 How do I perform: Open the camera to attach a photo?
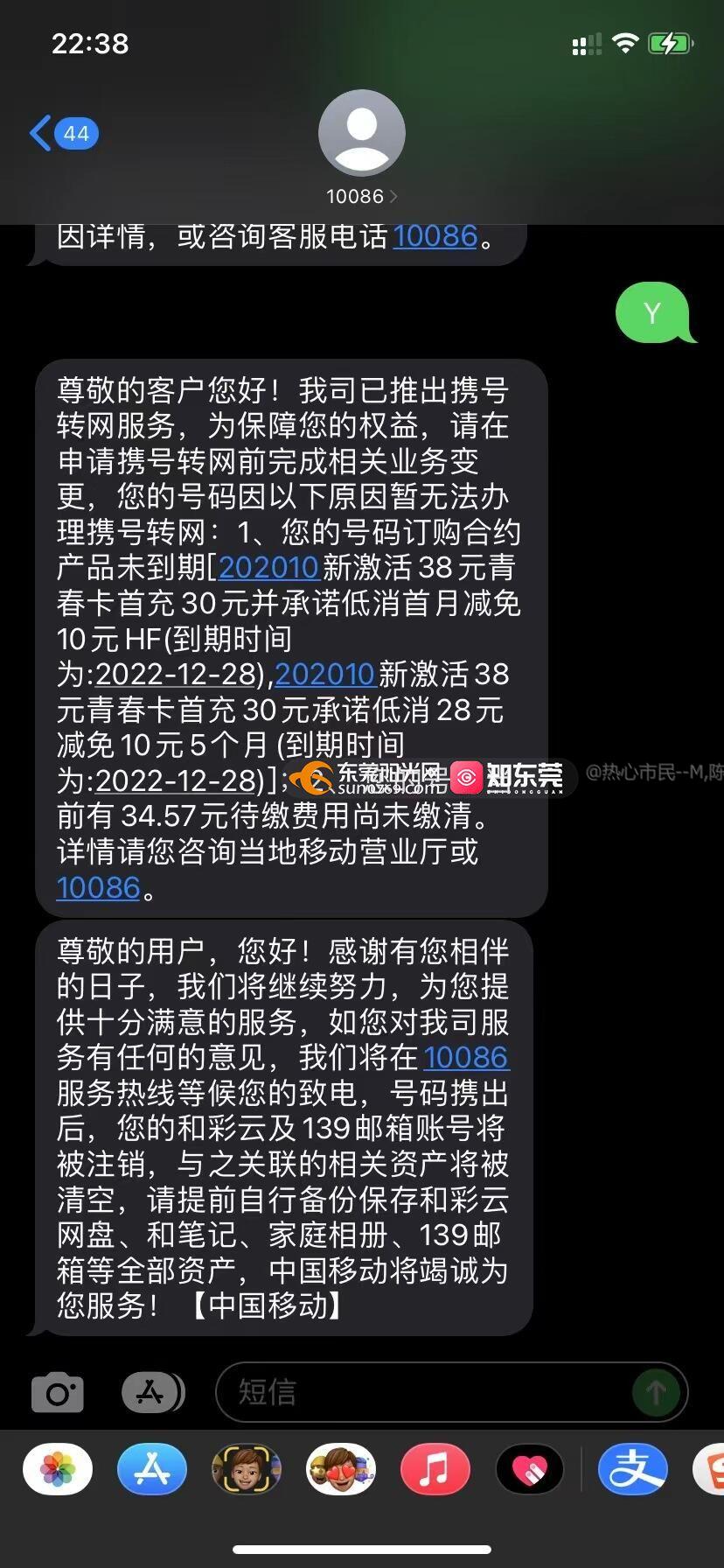coord(58,1392)
